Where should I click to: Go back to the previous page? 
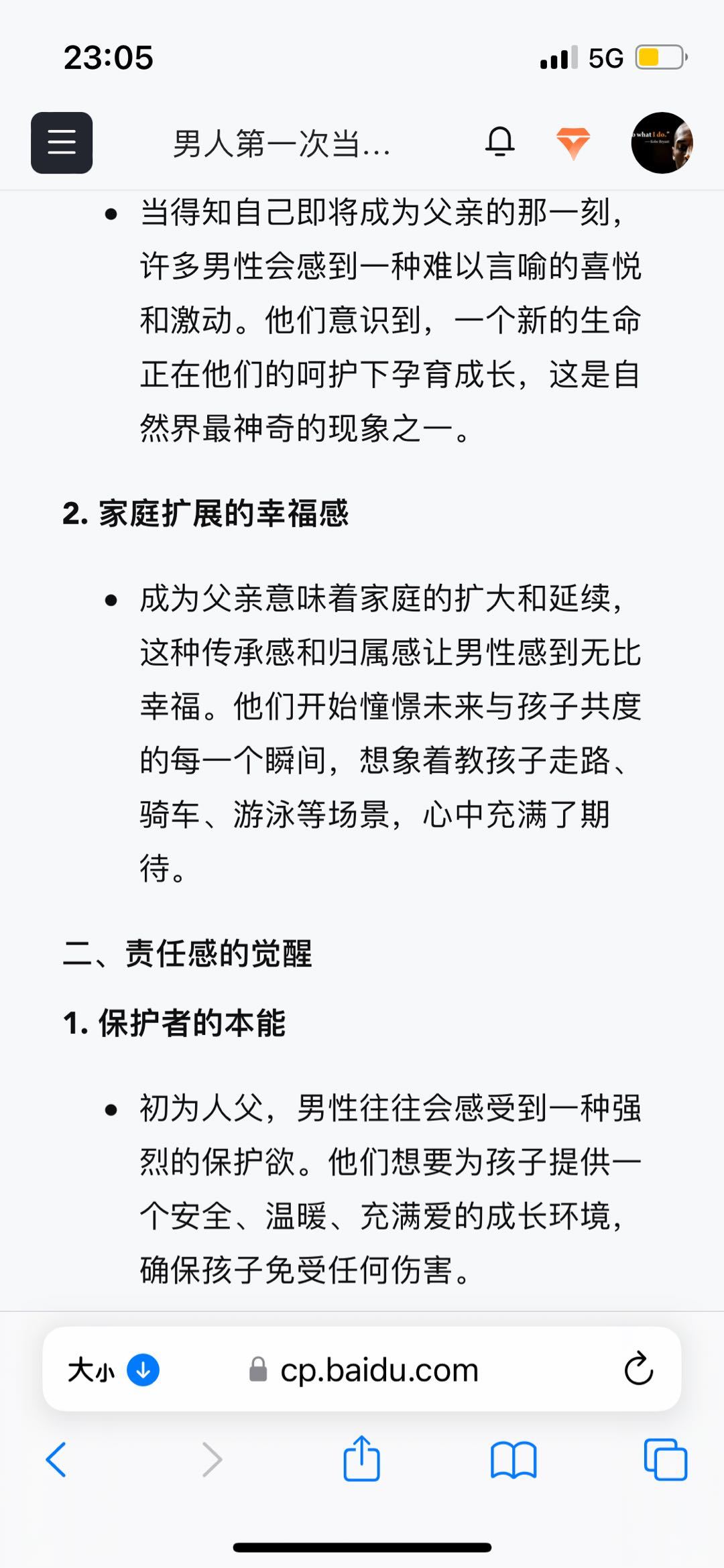(x=56, y=1459)
